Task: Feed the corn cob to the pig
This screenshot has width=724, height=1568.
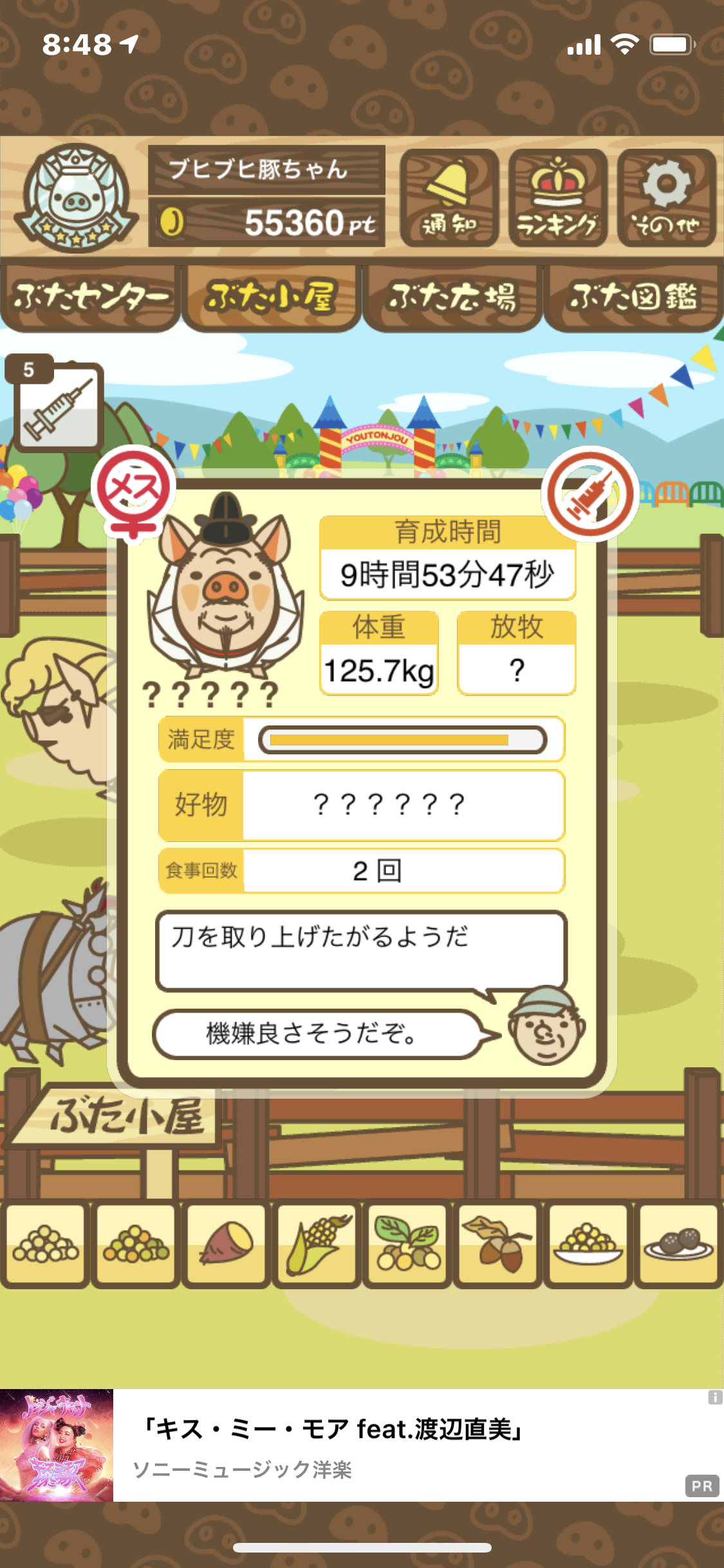Action: [317, 1244]
